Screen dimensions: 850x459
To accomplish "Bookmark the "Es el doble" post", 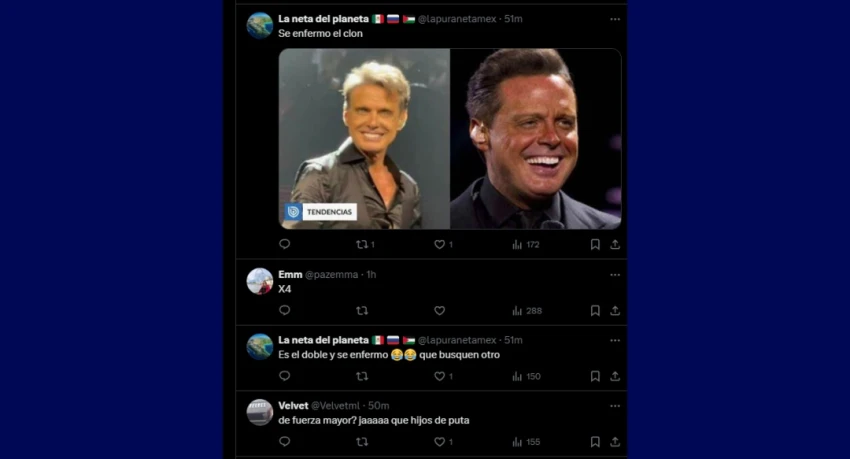I will (x=595, y=376).
